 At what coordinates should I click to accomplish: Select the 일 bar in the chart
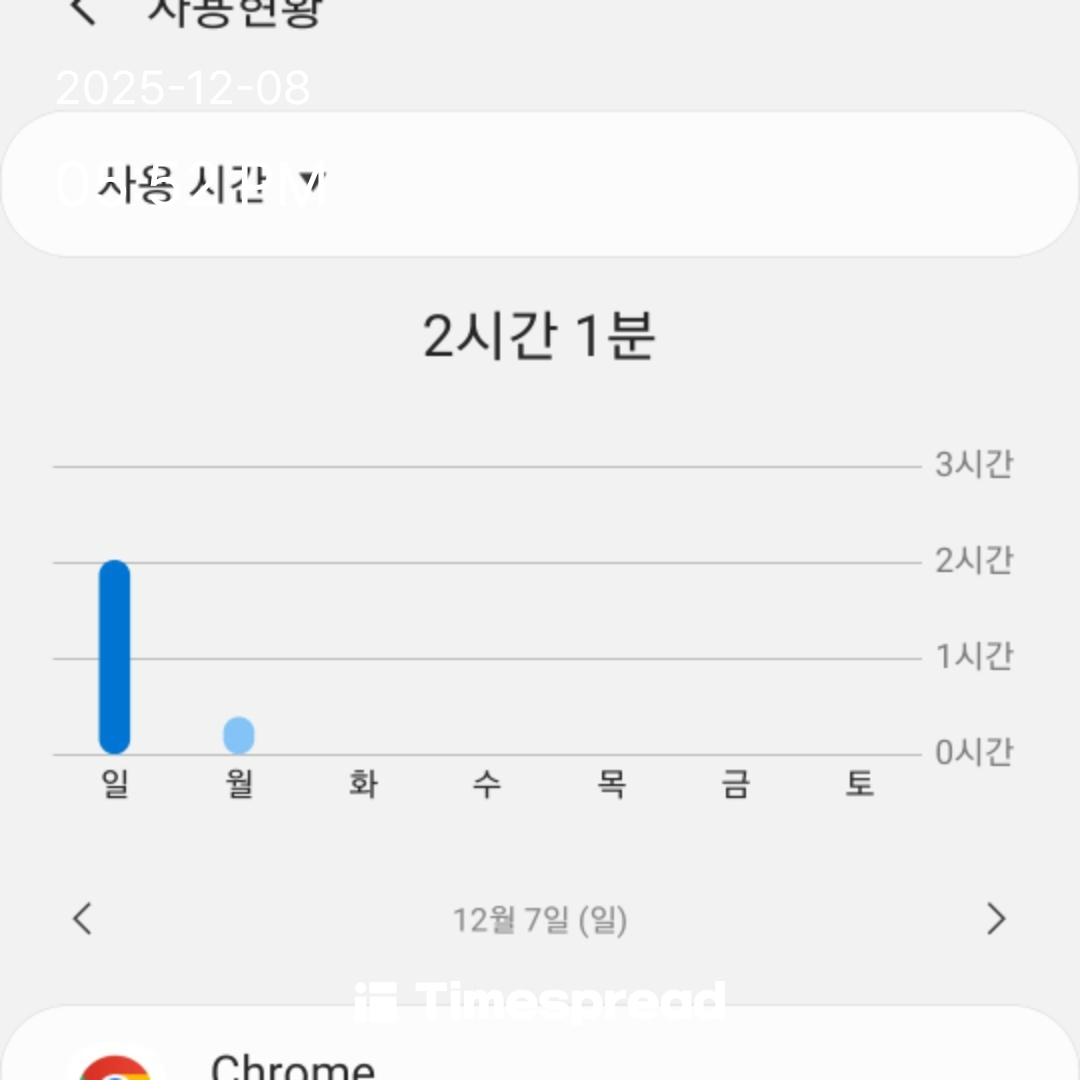[114, 657]
